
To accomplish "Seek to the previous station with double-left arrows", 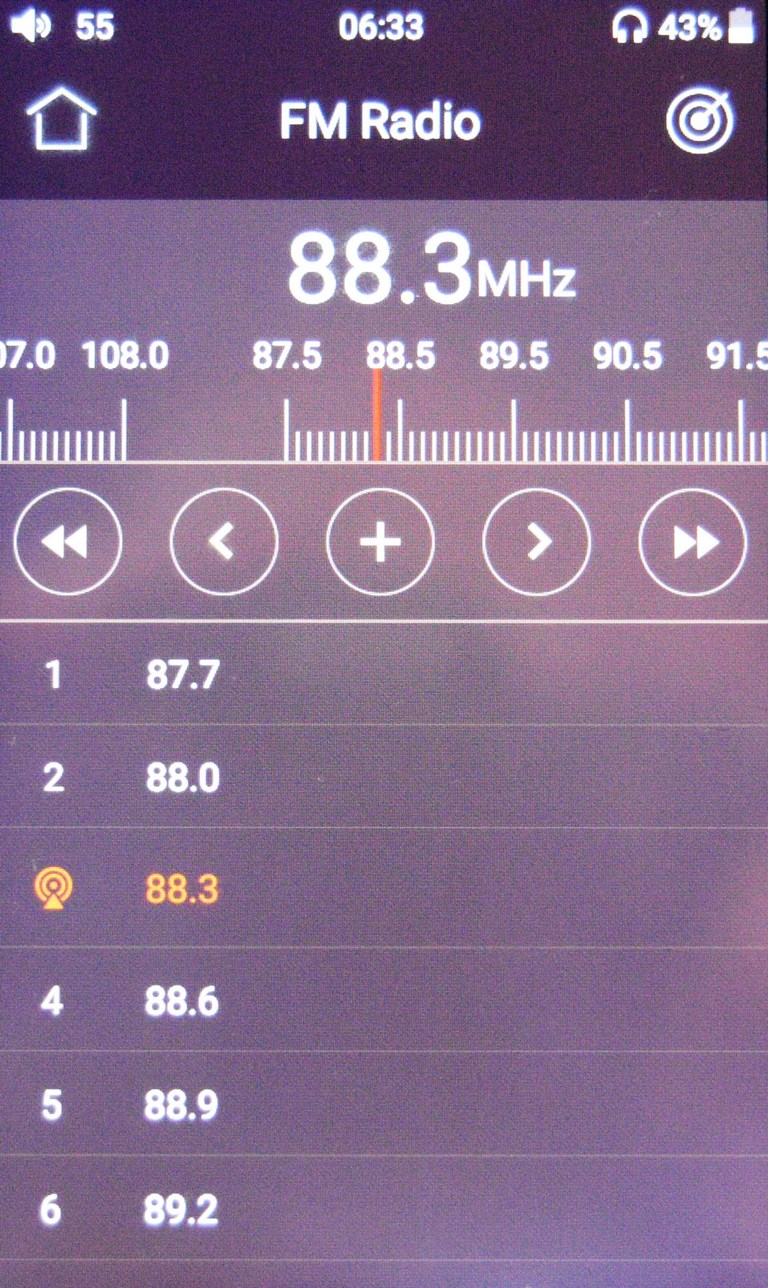I will click(x=67, y=542).
